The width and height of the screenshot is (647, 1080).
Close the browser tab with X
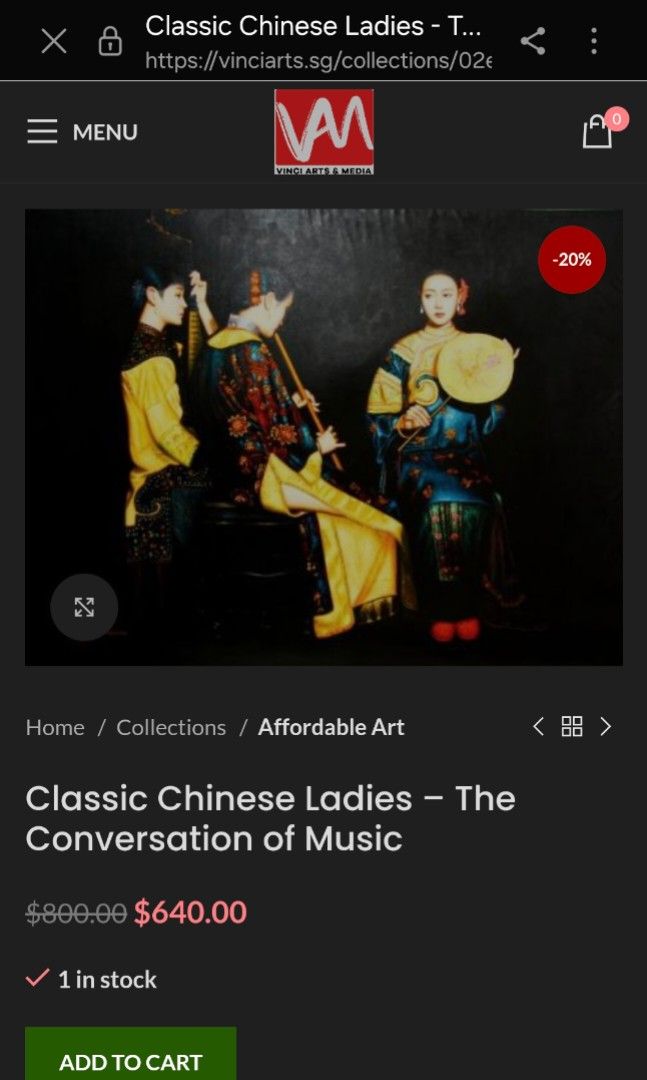tap(54, 41)
